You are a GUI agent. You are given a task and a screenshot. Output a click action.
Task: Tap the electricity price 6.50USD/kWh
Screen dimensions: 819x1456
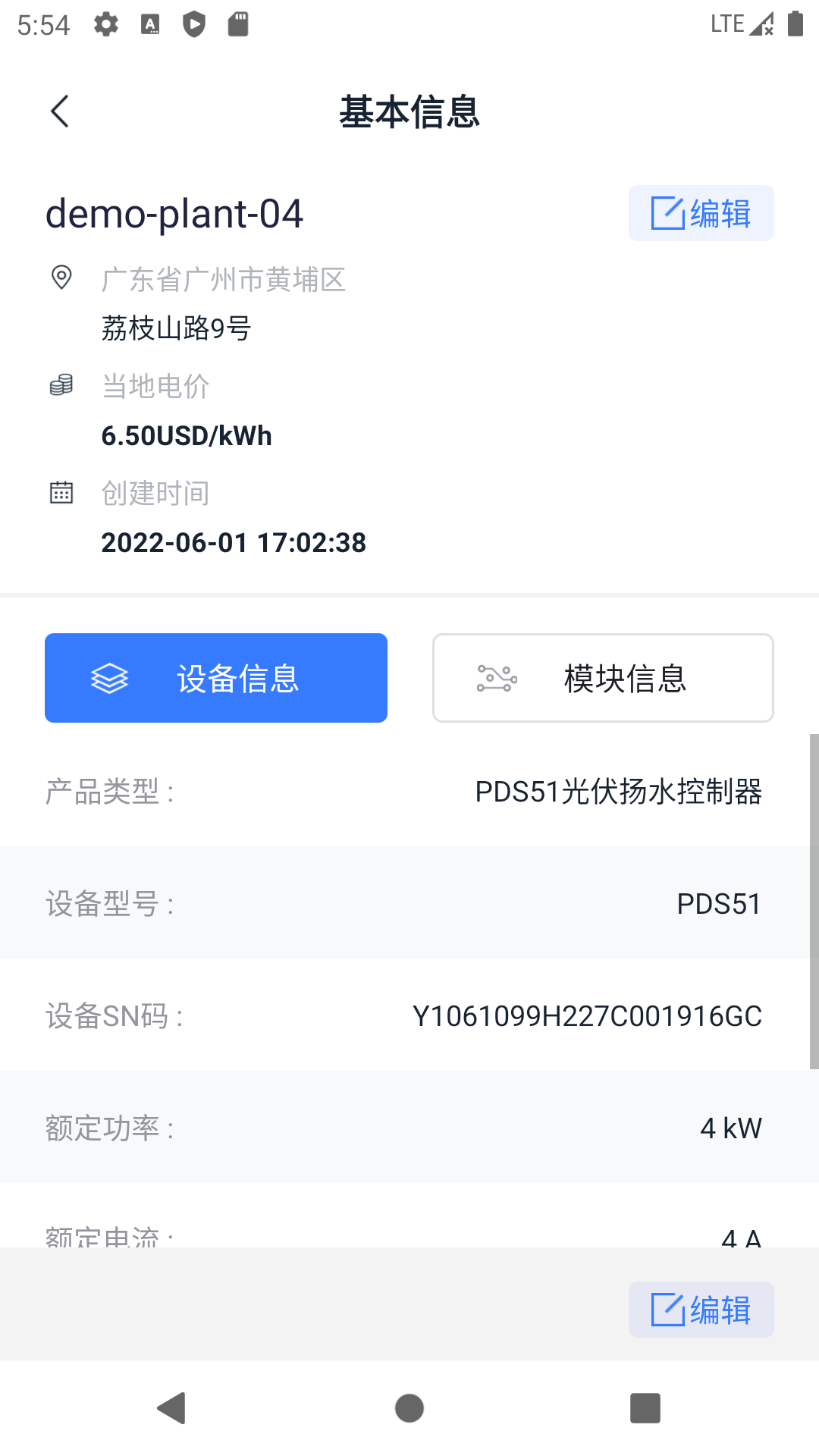pyautogui.click(x=187, y=436)
